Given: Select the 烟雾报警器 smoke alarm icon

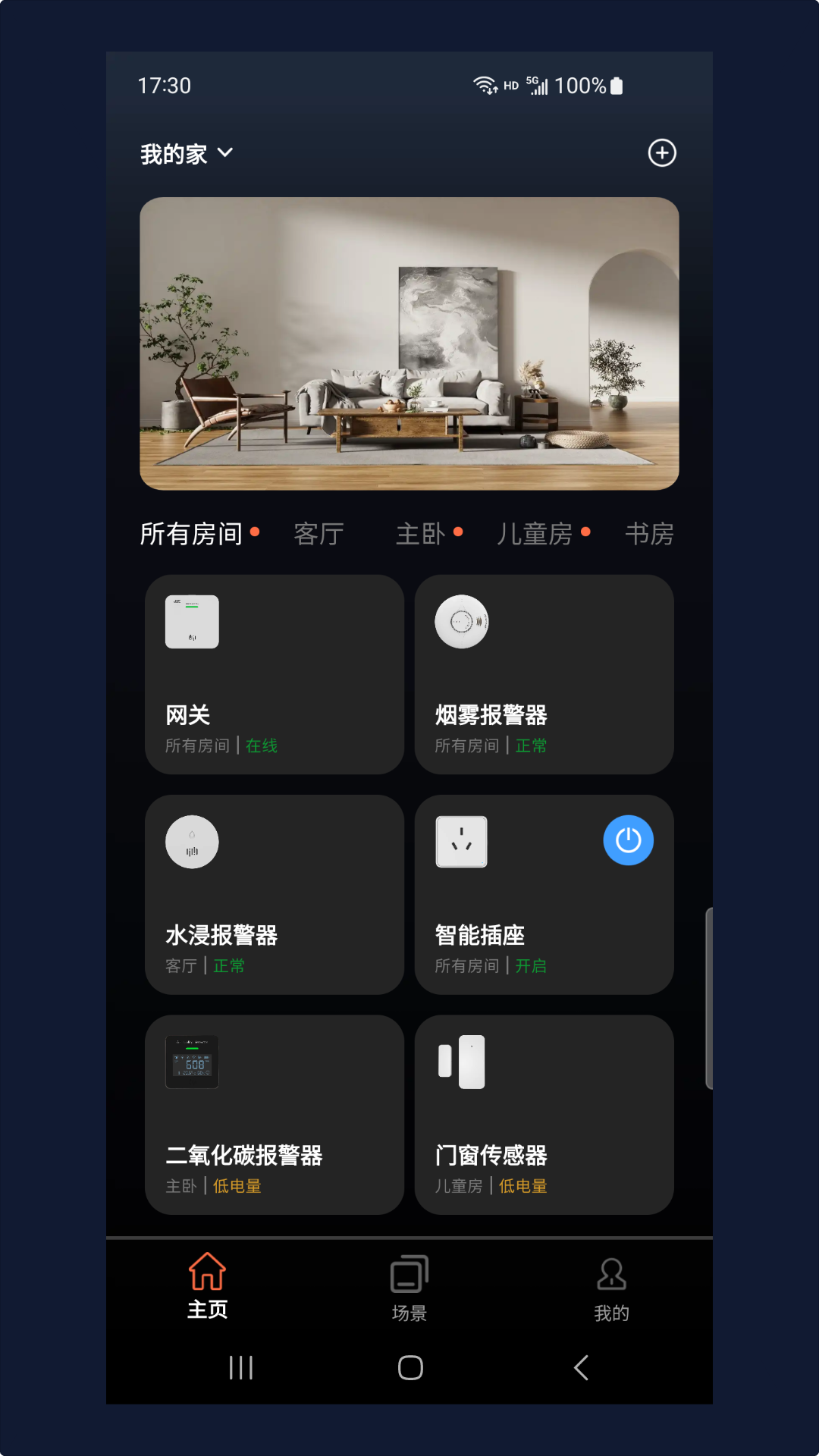Looking at the screenshot, I should tap(461, 622).
